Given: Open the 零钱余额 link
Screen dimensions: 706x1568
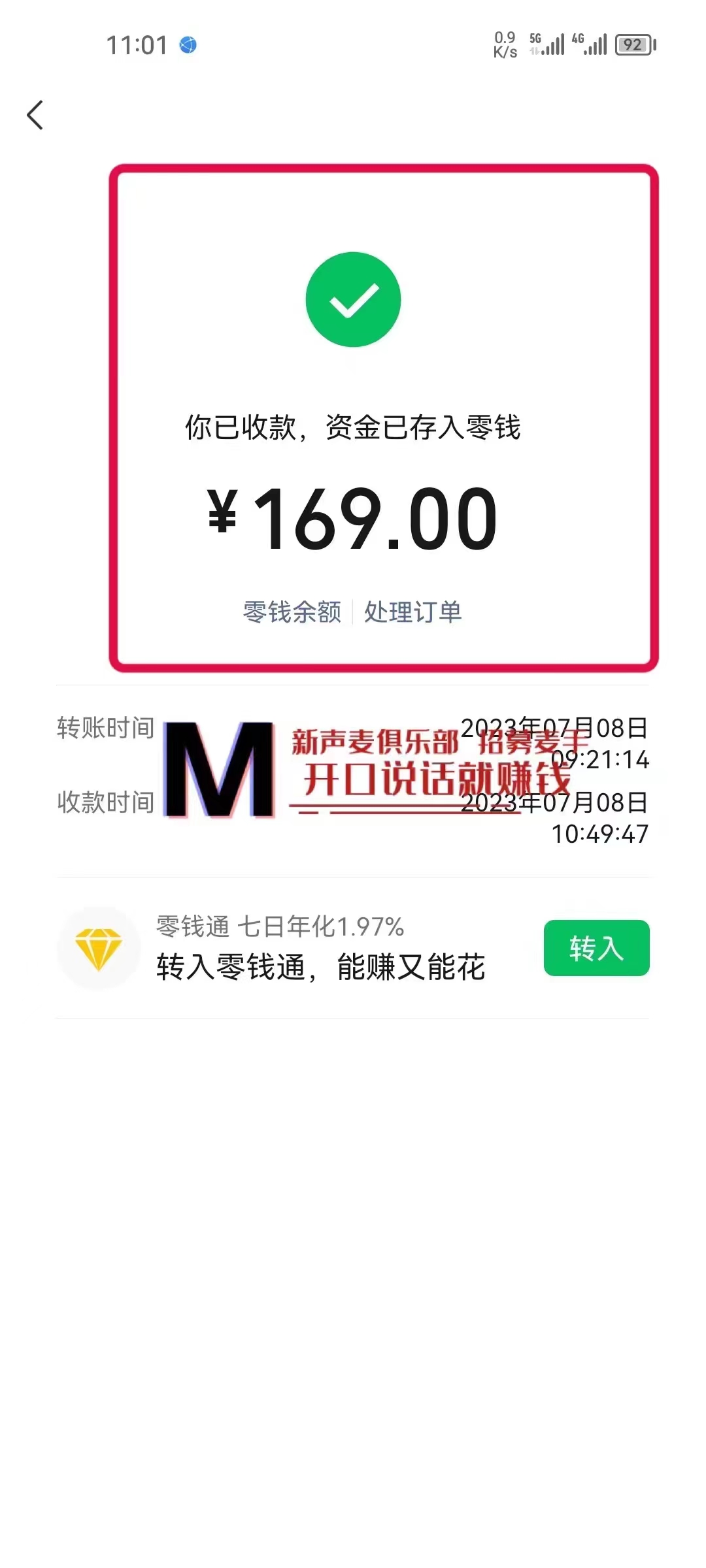Looking at the screenshot, I should (292, 612).
